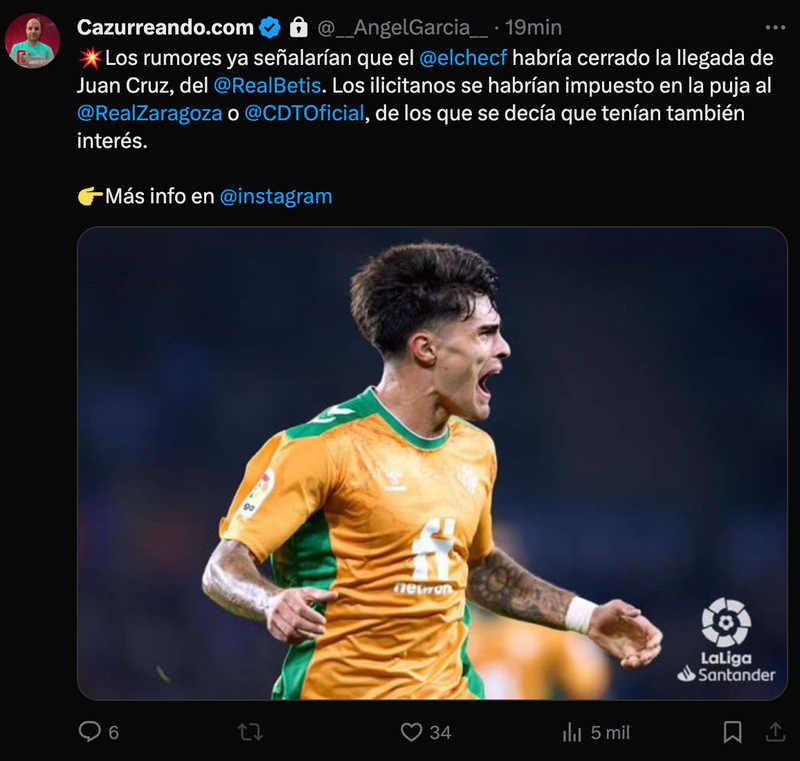Retweet this post
This screenshot has width=800, height=761.
coord(250,732)
